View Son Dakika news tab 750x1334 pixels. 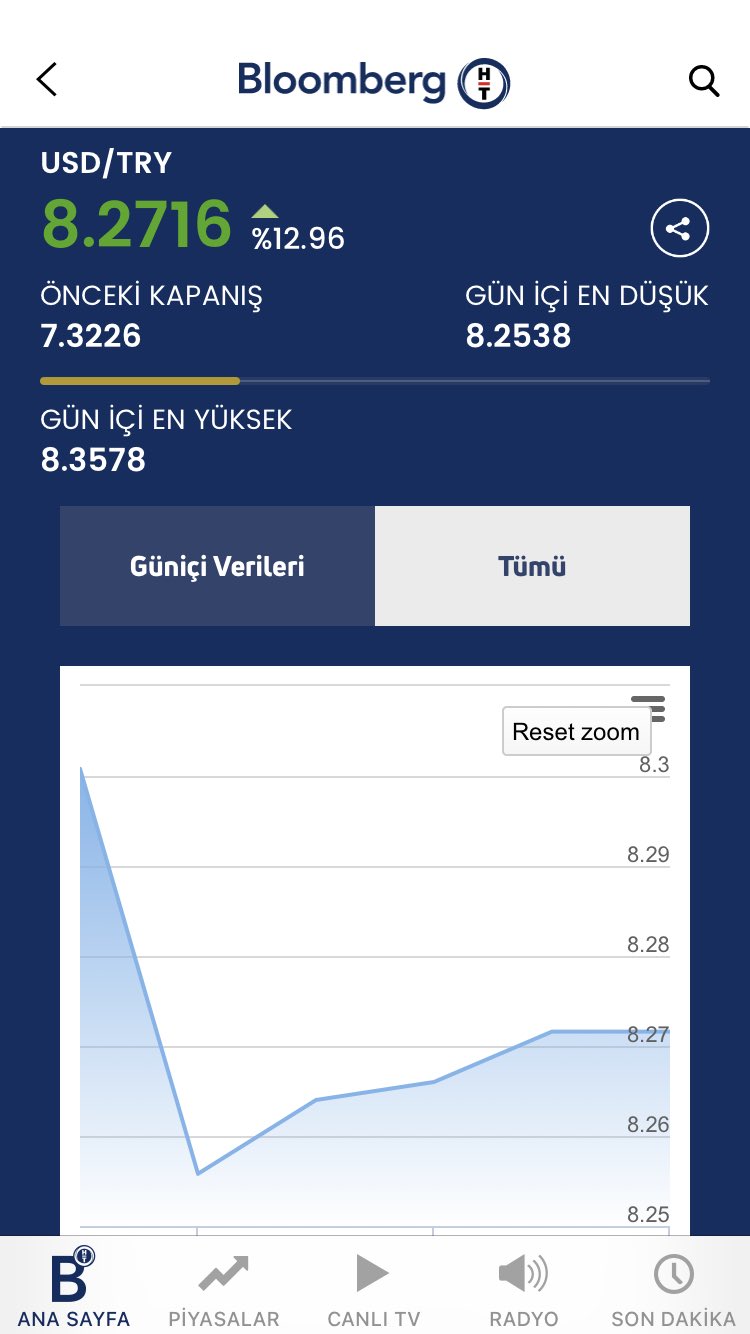[x=673, y=1288]
